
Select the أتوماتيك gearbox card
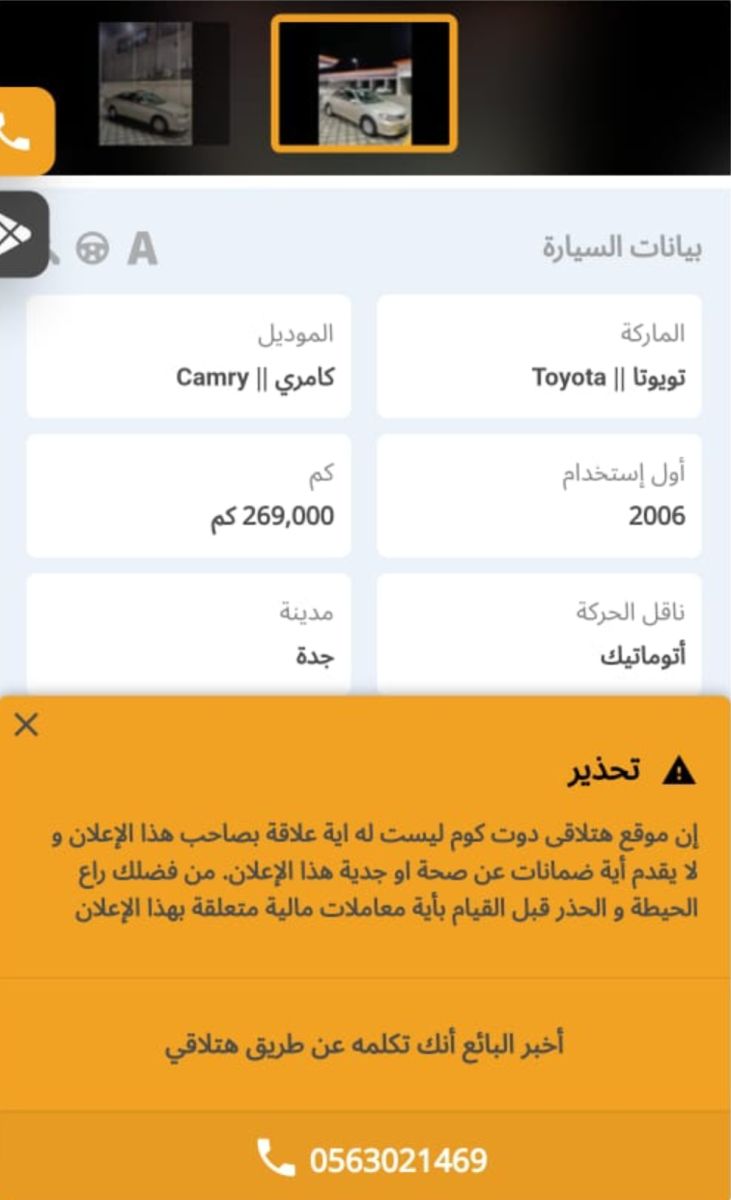pos(540,630)
